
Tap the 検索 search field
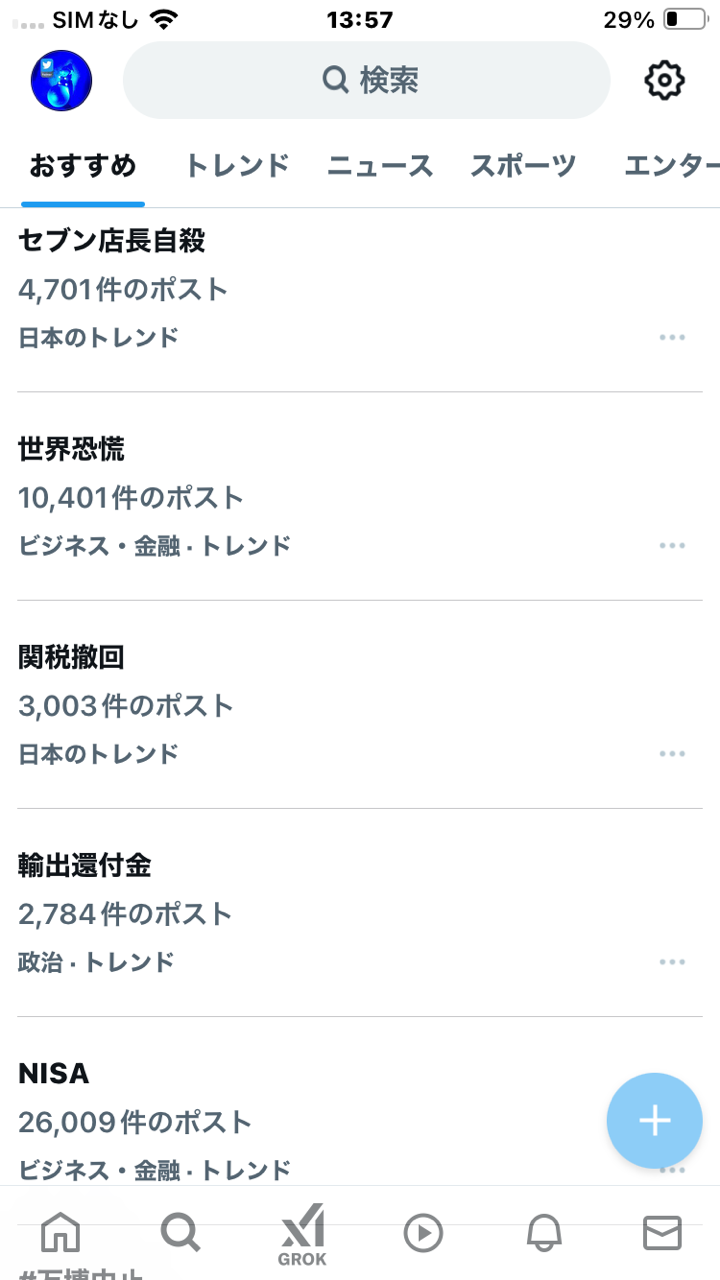tap(366, 80)
